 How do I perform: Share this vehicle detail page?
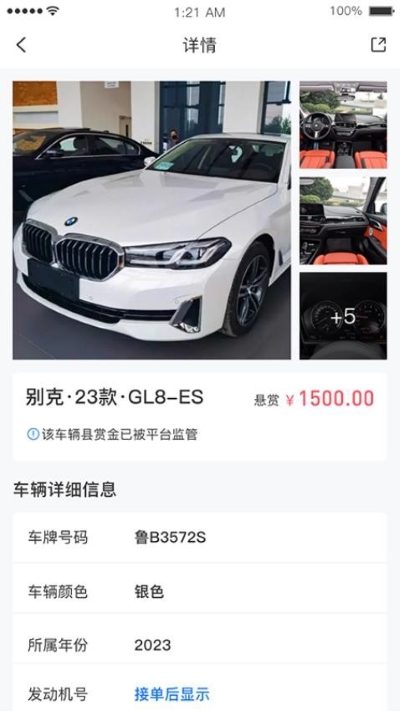click(378, 44)
